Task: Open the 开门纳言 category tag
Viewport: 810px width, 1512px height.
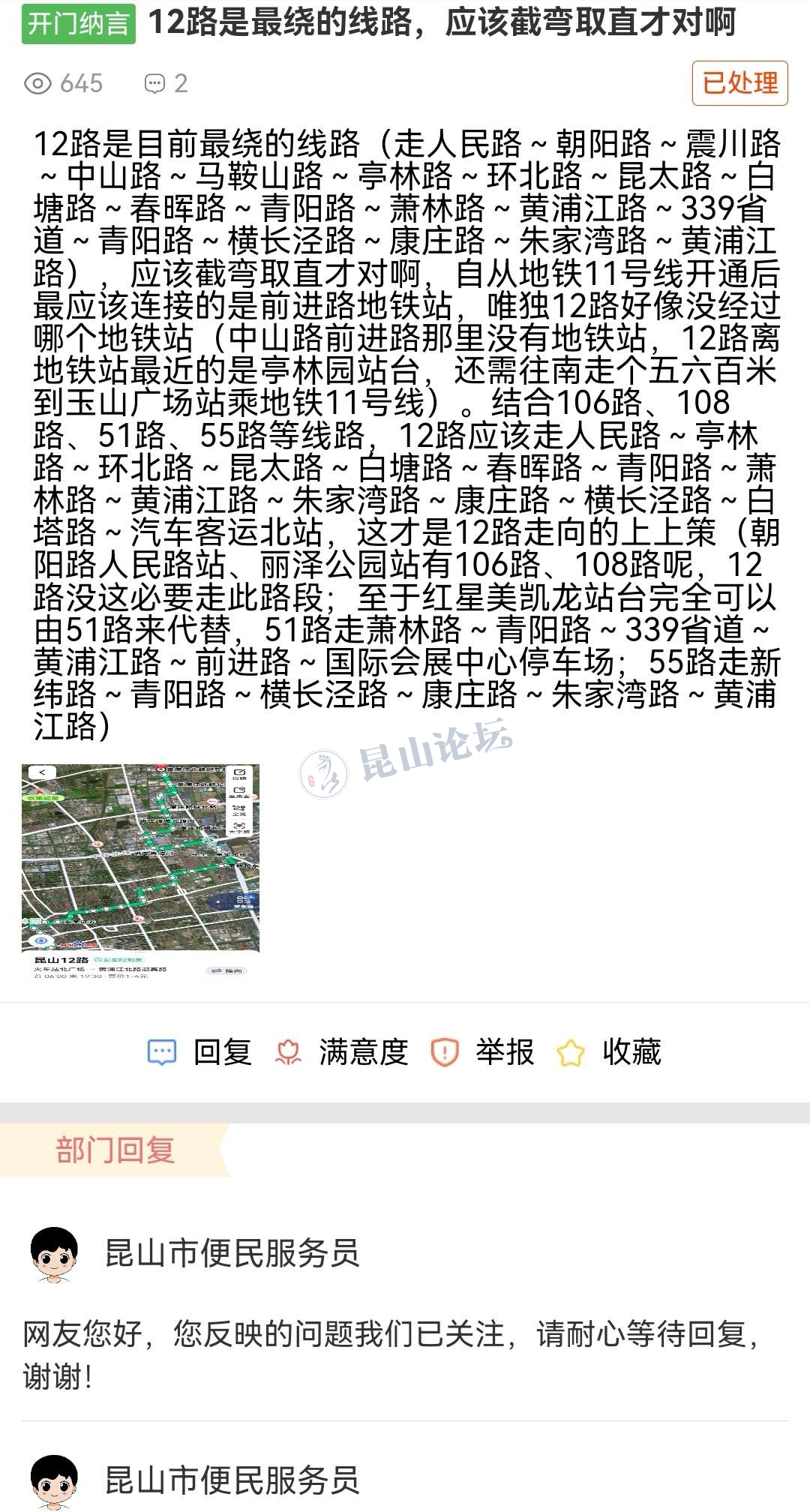Action: click(79, 24)
